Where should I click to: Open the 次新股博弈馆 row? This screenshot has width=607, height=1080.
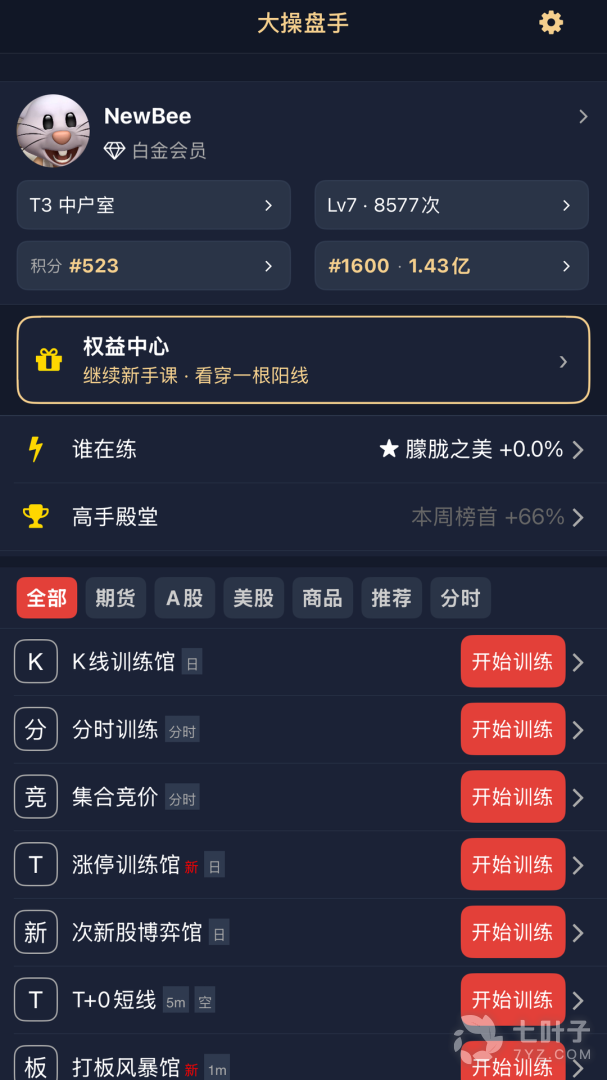[x=303, y=933]
